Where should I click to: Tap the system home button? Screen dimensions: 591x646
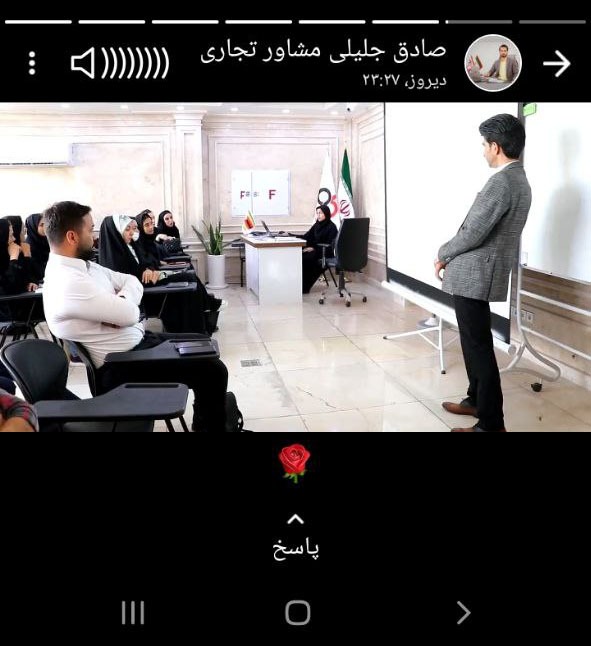click(297, 612)
